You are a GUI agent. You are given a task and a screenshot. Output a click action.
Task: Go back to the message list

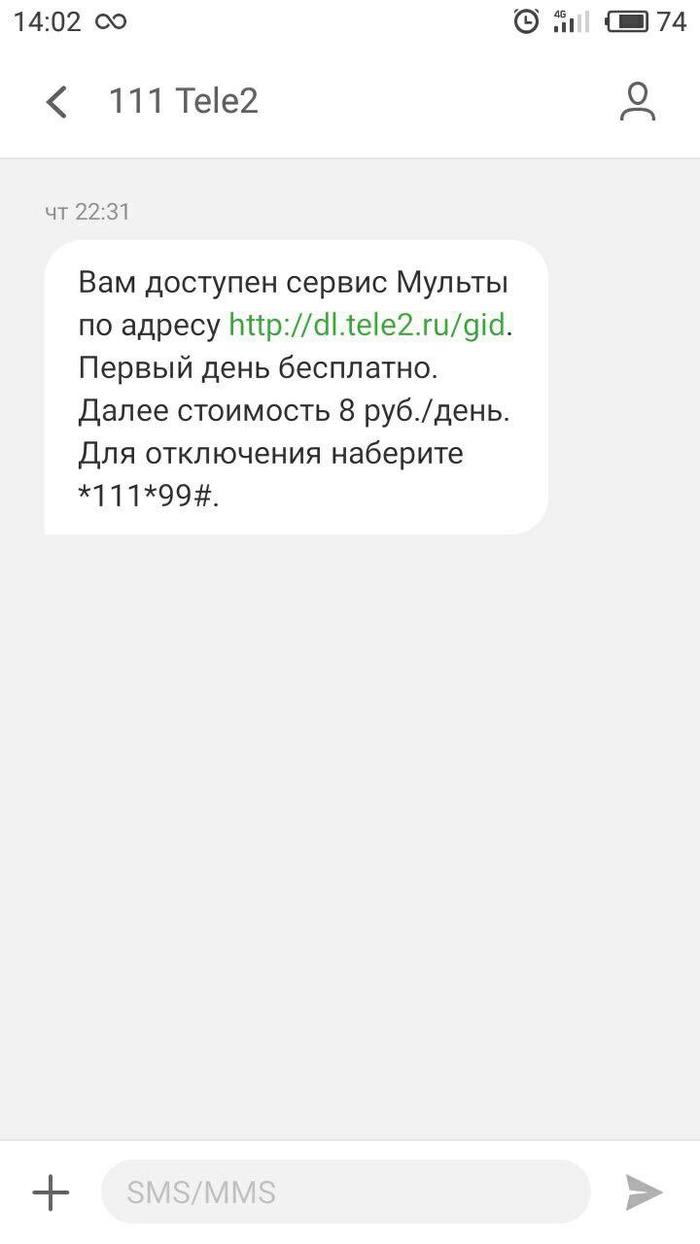(57, 102)
